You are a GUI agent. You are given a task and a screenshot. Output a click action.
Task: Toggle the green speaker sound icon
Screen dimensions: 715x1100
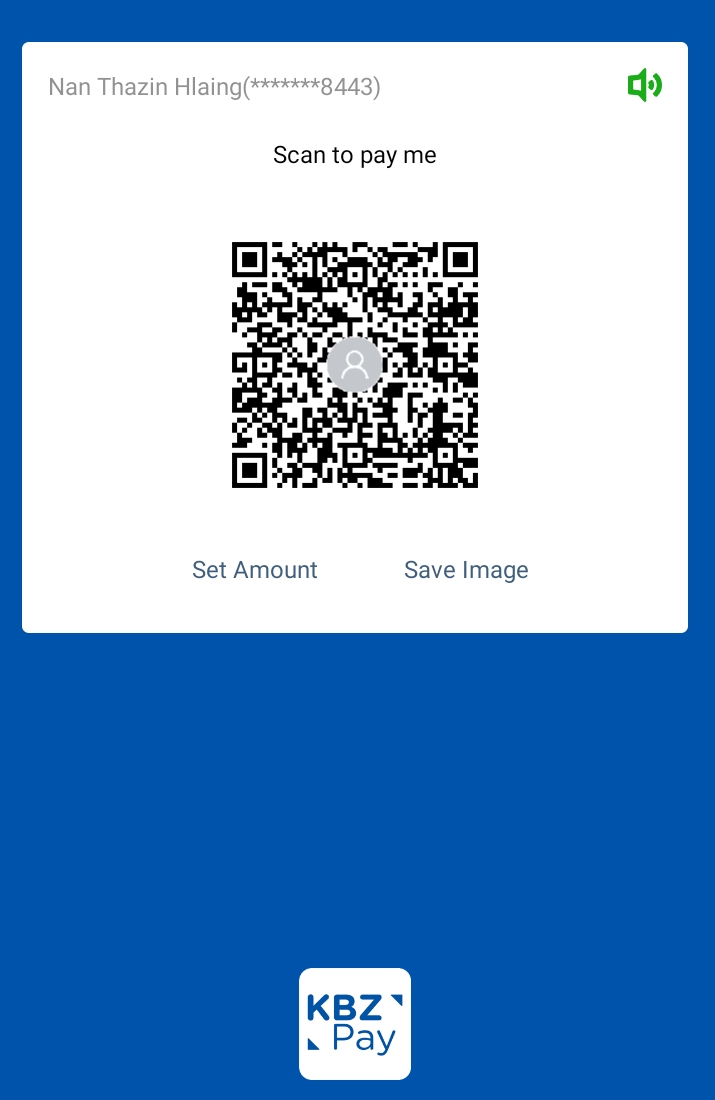[644, 86]
